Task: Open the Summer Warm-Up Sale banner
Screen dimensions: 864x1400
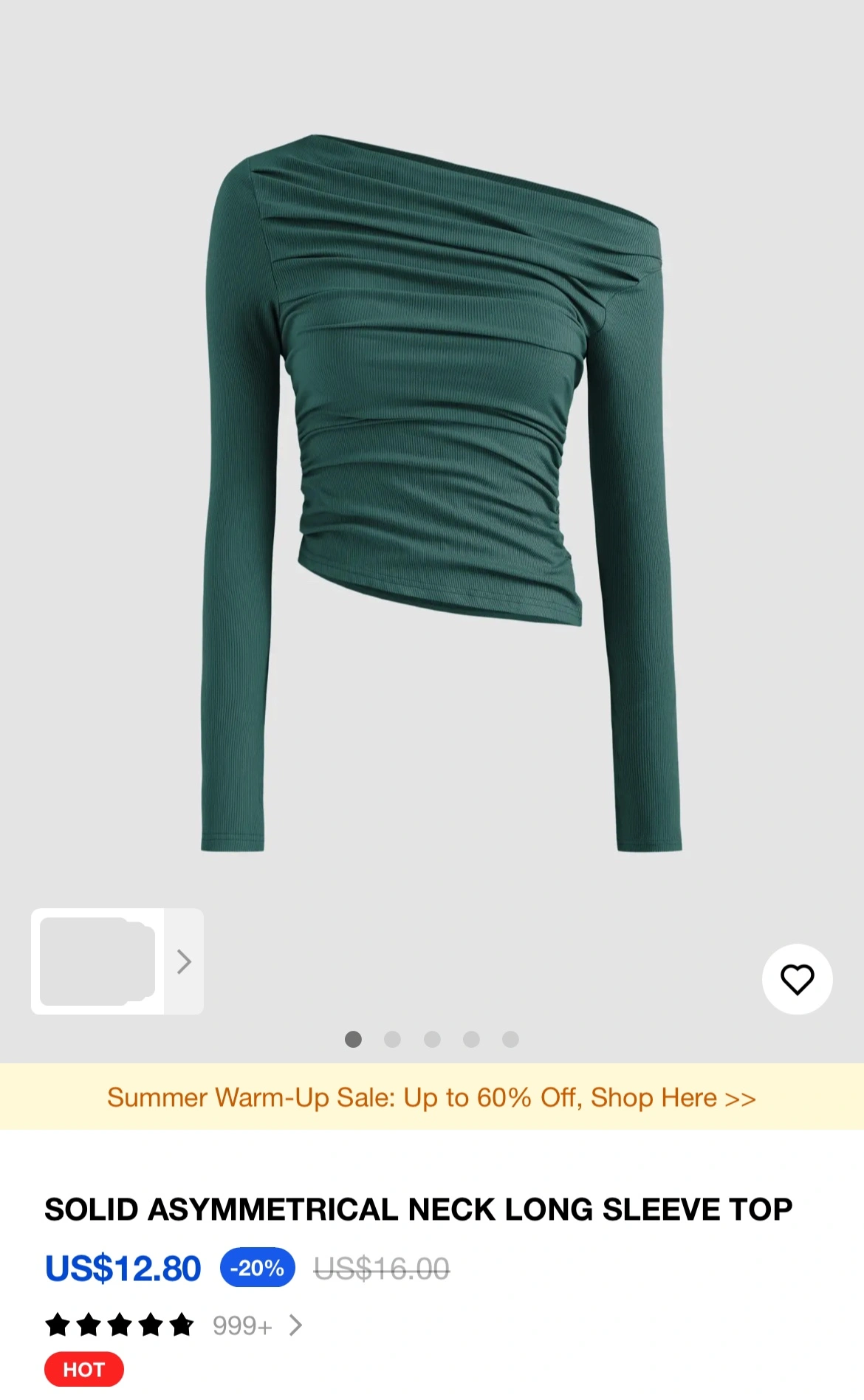Action: (431, 1097)
